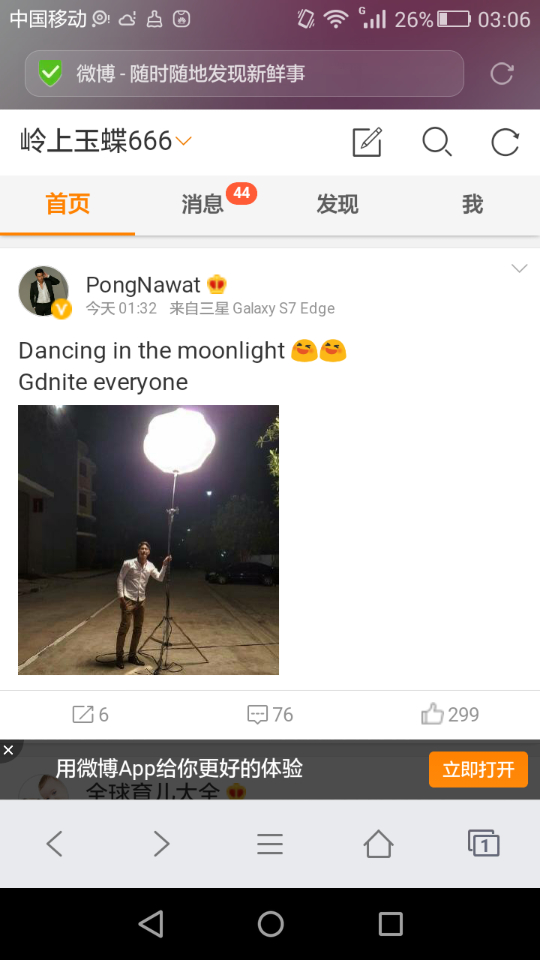Open the browser tabs switcher
Screen dimensions: 540x960
click(x=484, y=844)
